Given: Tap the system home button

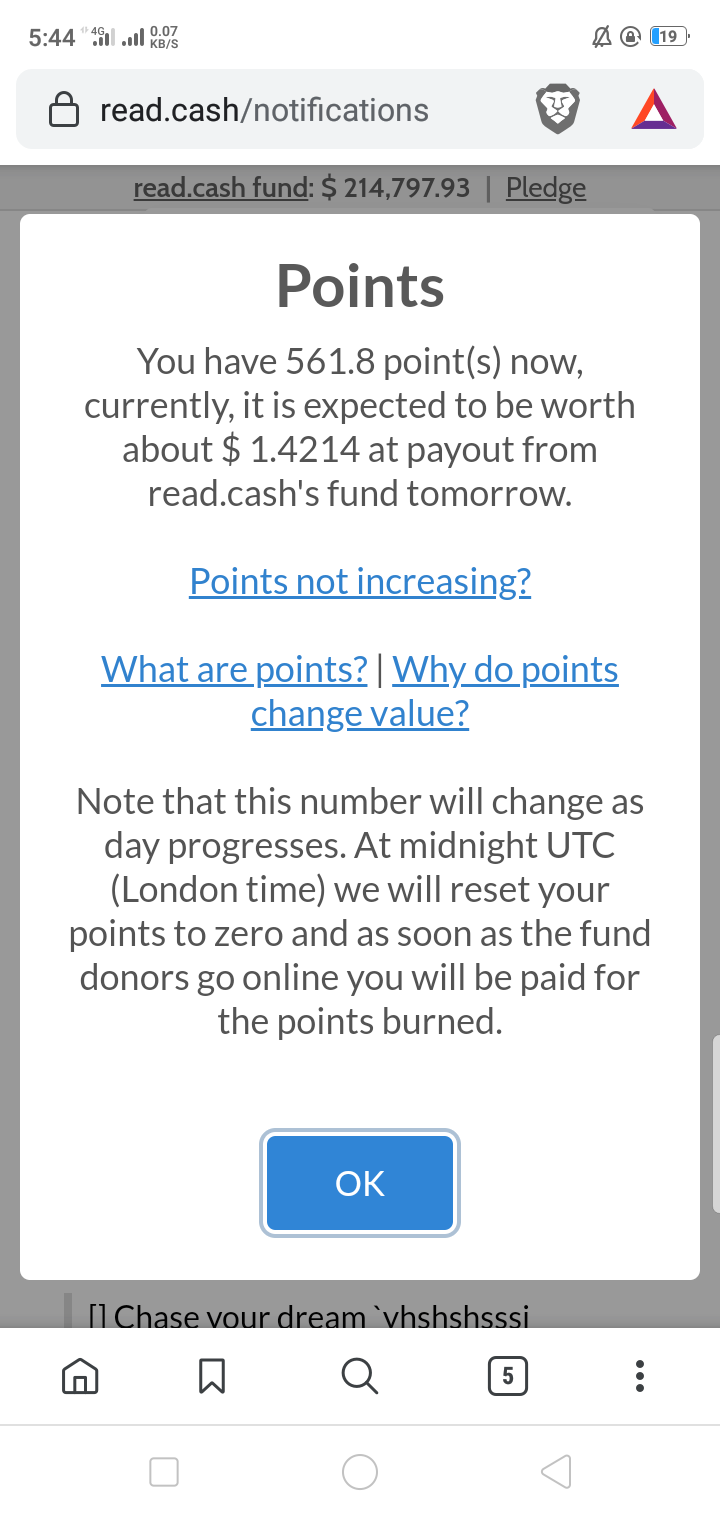Looking at the screenshot, I should pos(360,1471).
